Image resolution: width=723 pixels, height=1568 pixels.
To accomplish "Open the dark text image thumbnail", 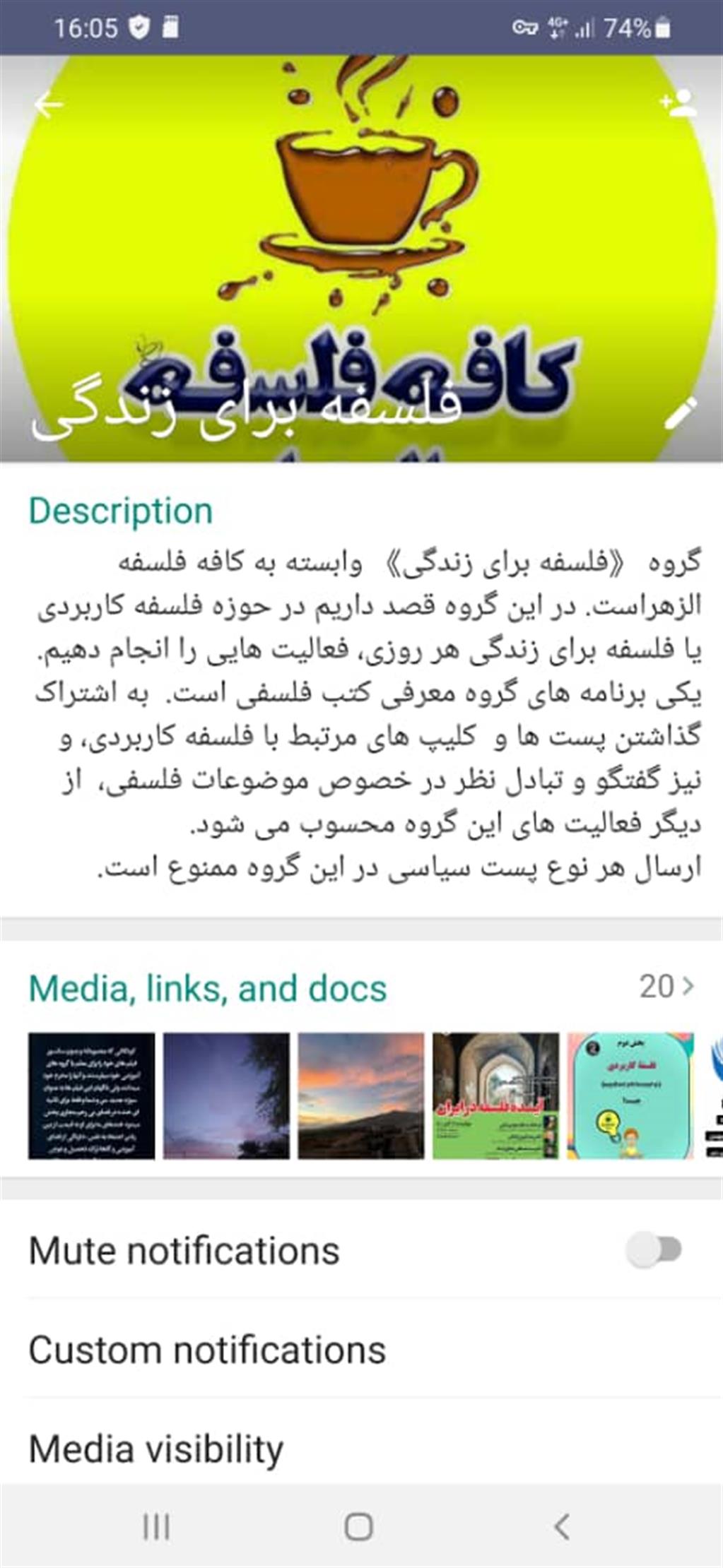I will (92, 1095).
